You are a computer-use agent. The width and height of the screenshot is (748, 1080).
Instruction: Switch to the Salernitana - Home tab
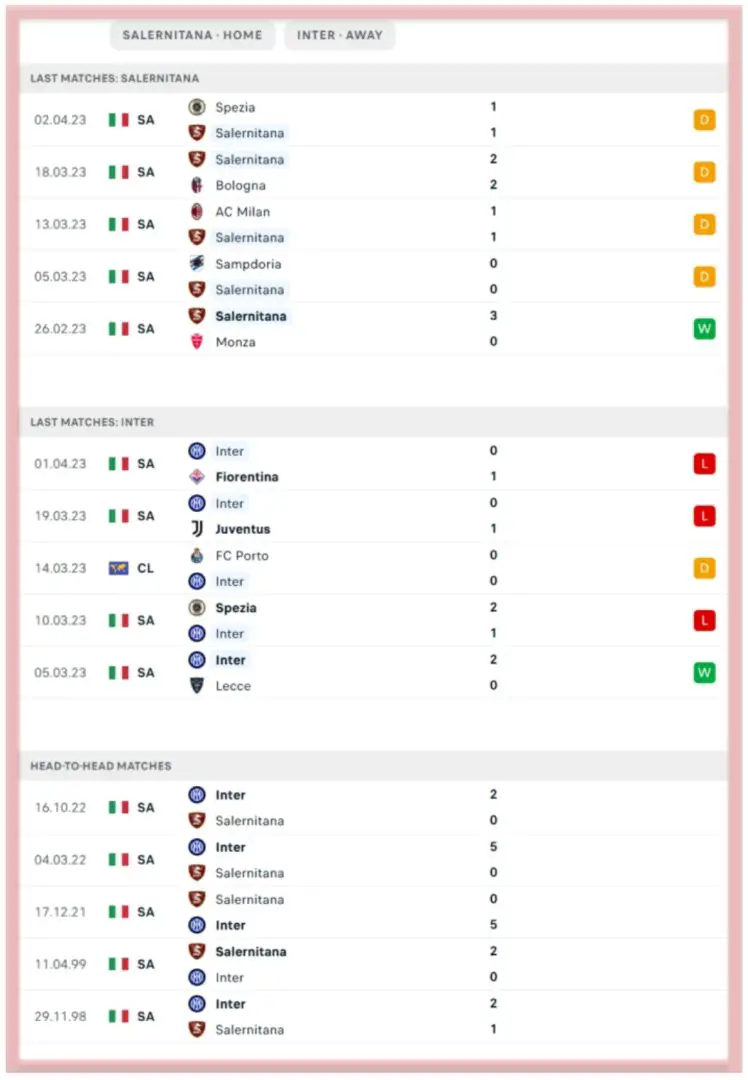192,35
